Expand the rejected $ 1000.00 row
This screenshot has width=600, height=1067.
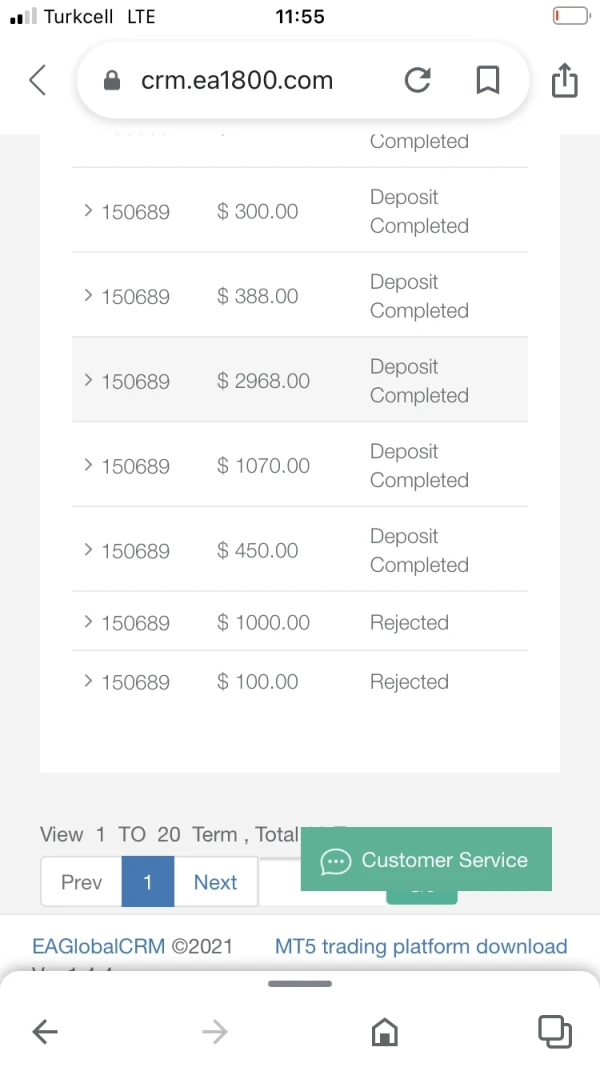tap(89, 622)
